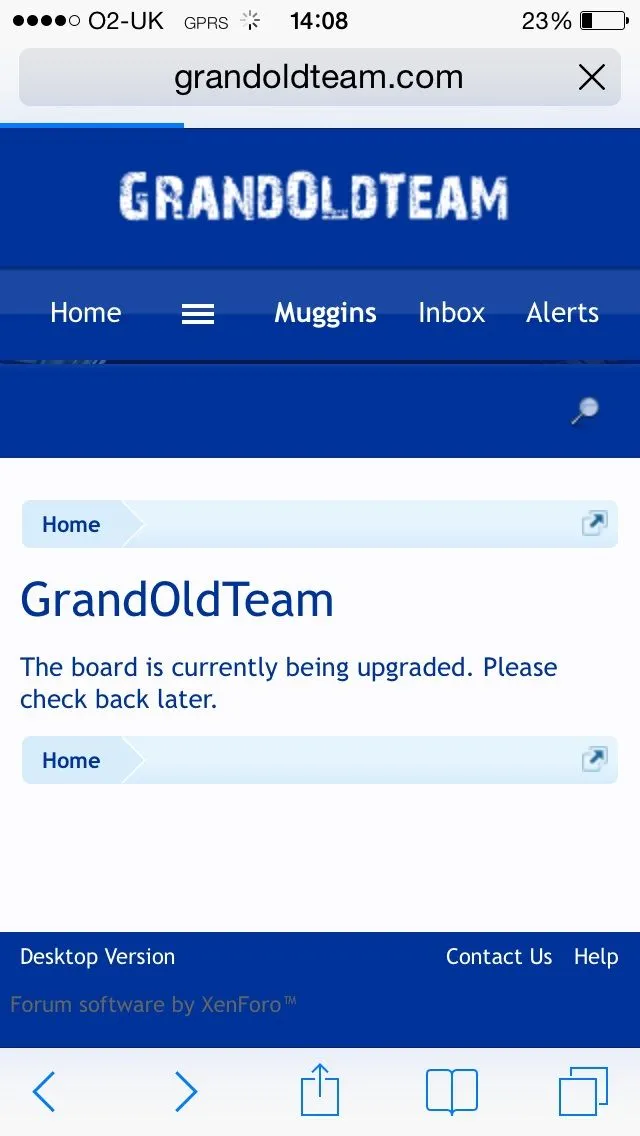Screen dimensions: 640x1136
Task: Open the Contact Us link
Action: coord(498,957)
